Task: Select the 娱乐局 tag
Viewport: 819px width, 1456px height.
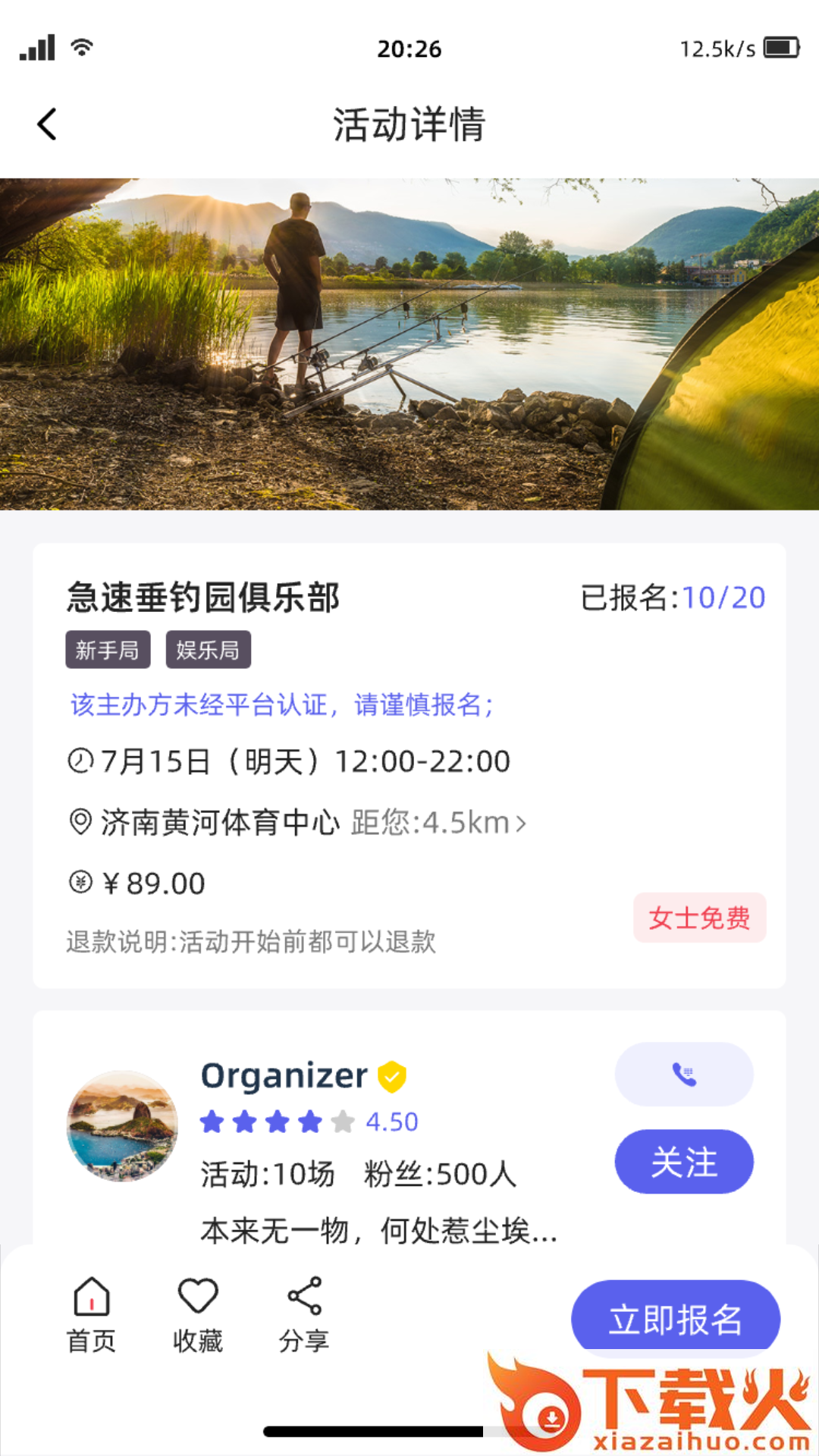Action: [x=208, y=650]
